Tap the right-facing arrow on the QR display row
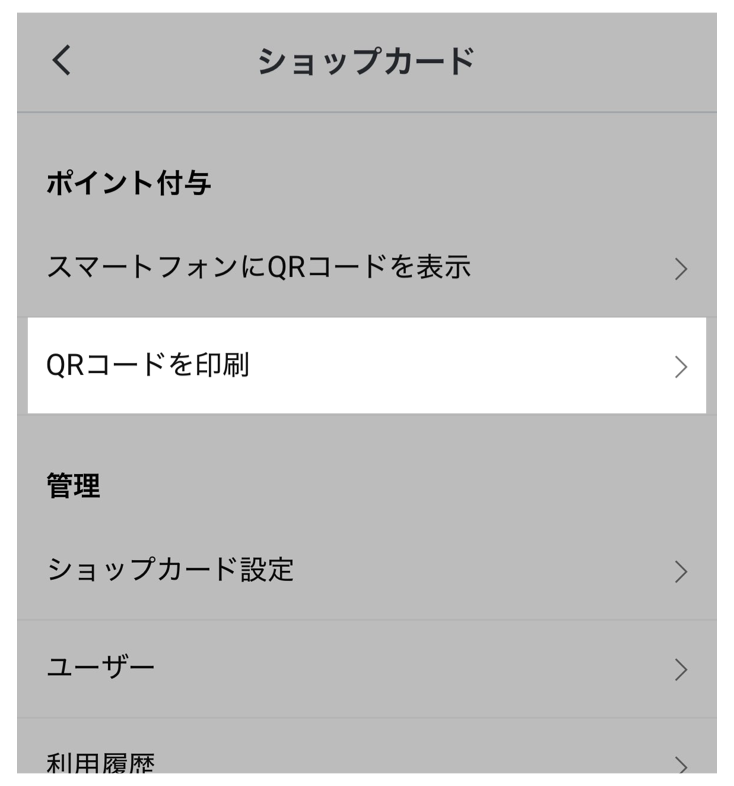Viewport: 734px width, 786px height. [682, 265]
